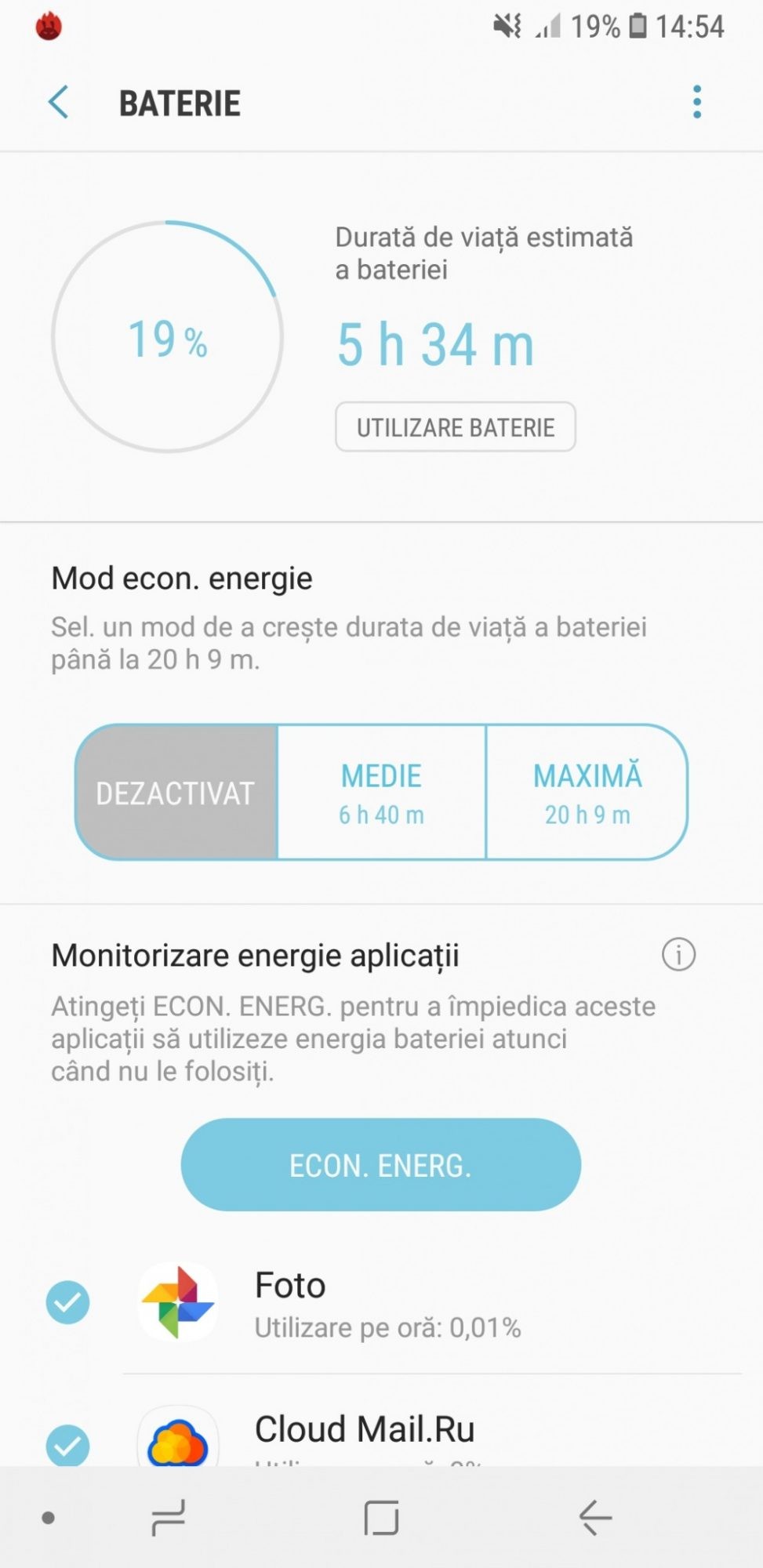
Task: Open recent apps from navigation bar
Action: click(168, 1518)
